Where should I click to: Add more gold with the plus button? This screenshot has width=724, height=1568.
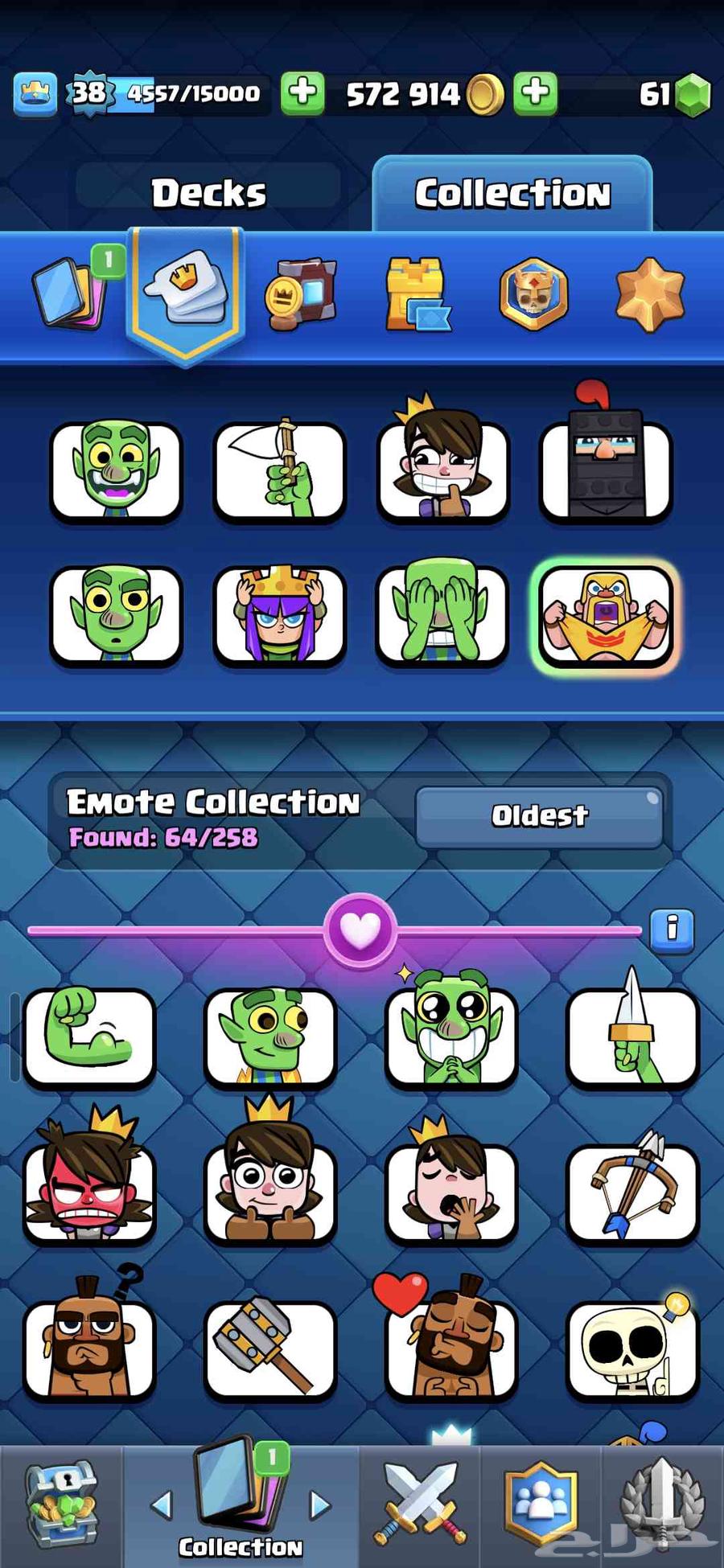click(x=535, y=93)
